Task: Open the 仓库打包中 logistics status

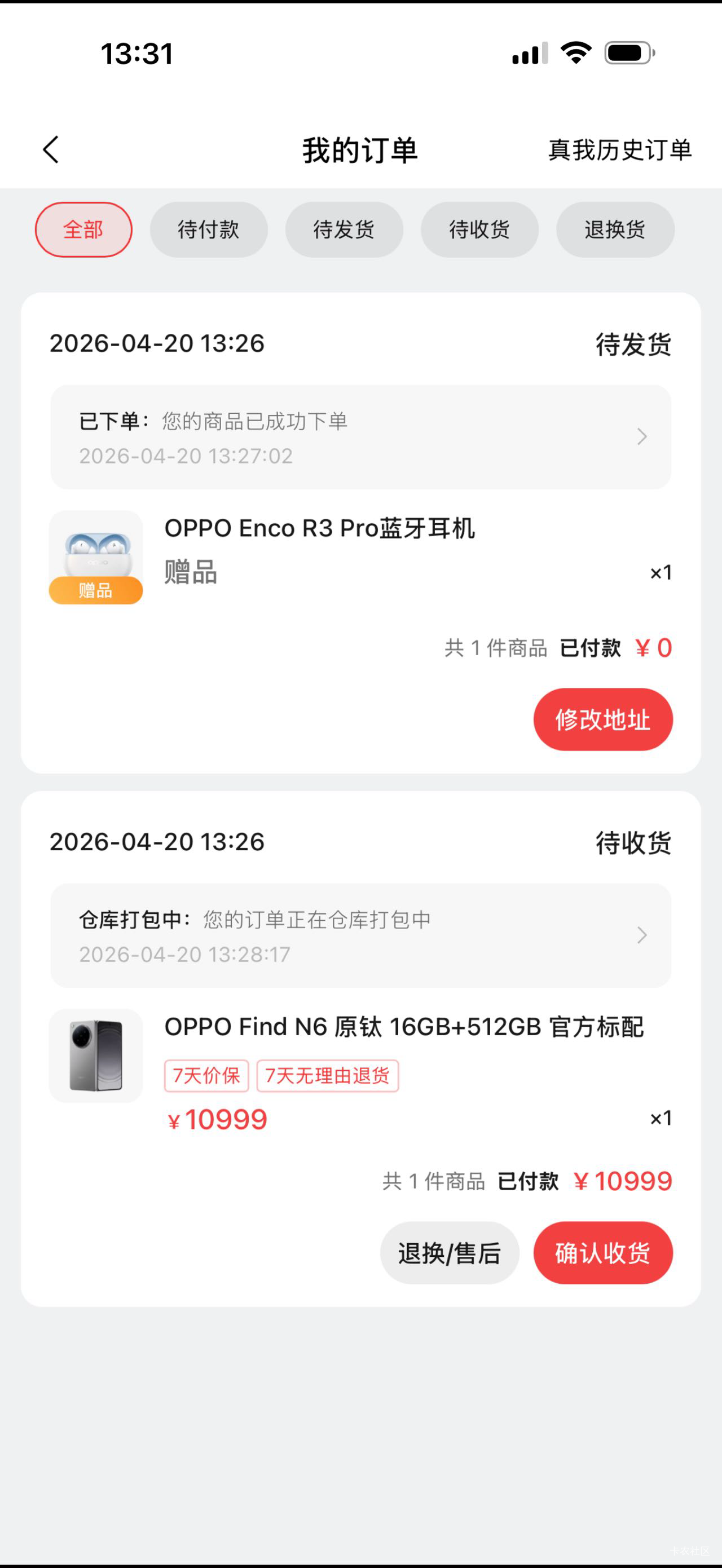Action: (360, 935)
